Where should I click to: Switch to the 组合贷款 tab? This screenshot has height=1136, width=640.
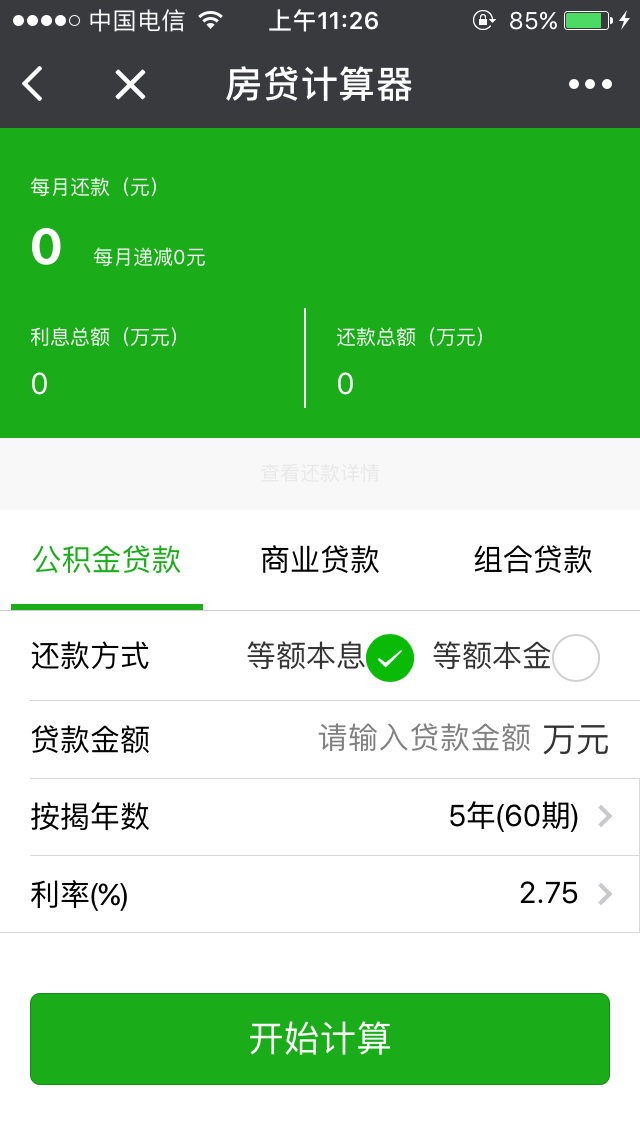[x=533, y=560]
